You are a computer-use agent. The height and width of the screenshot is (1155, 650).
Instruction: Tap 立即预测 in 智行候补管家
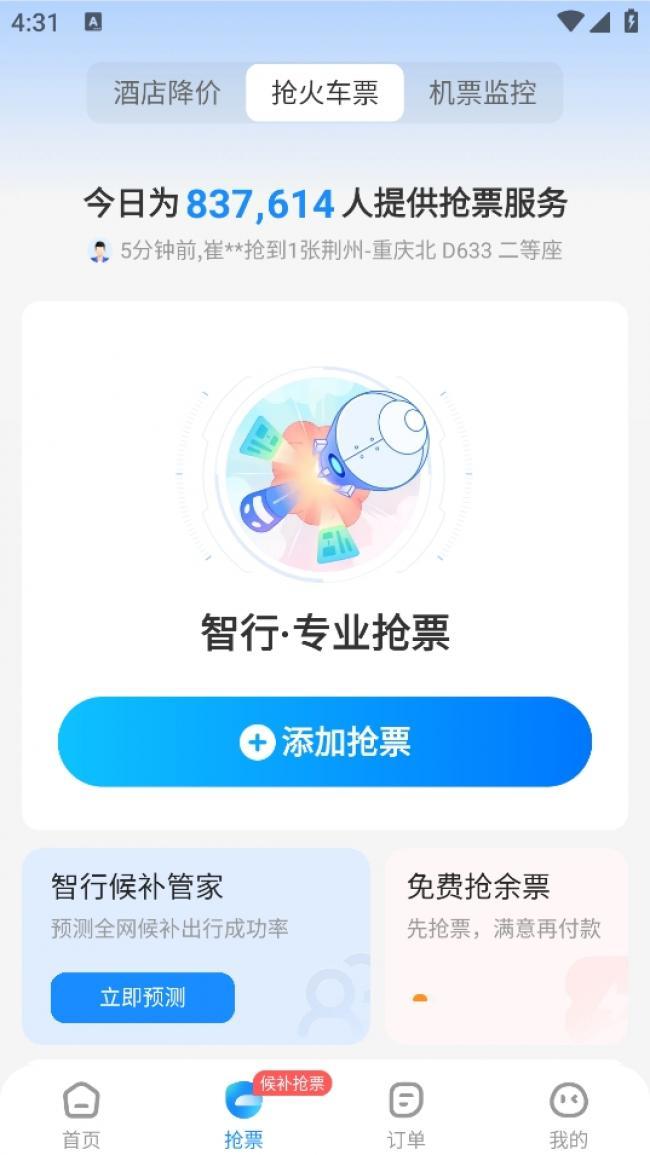(143, 997)
